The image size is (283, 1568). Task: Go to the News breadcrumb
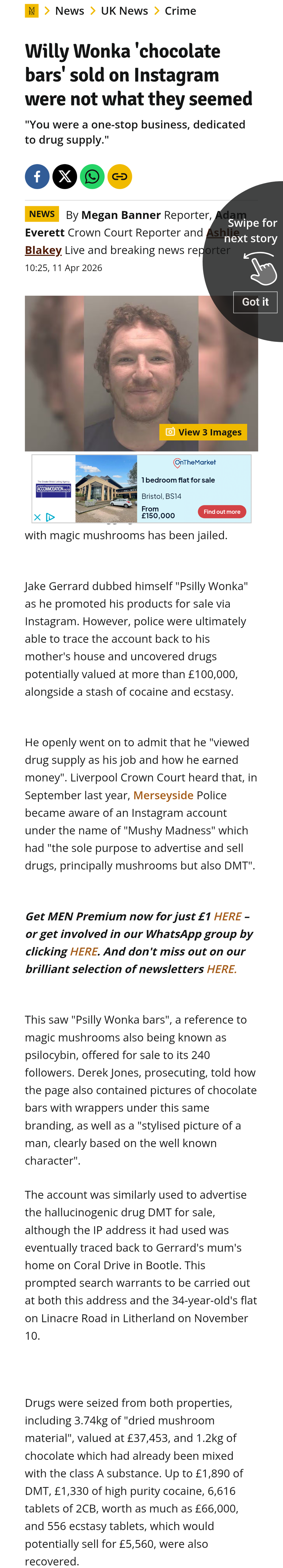tap(69, 11)
